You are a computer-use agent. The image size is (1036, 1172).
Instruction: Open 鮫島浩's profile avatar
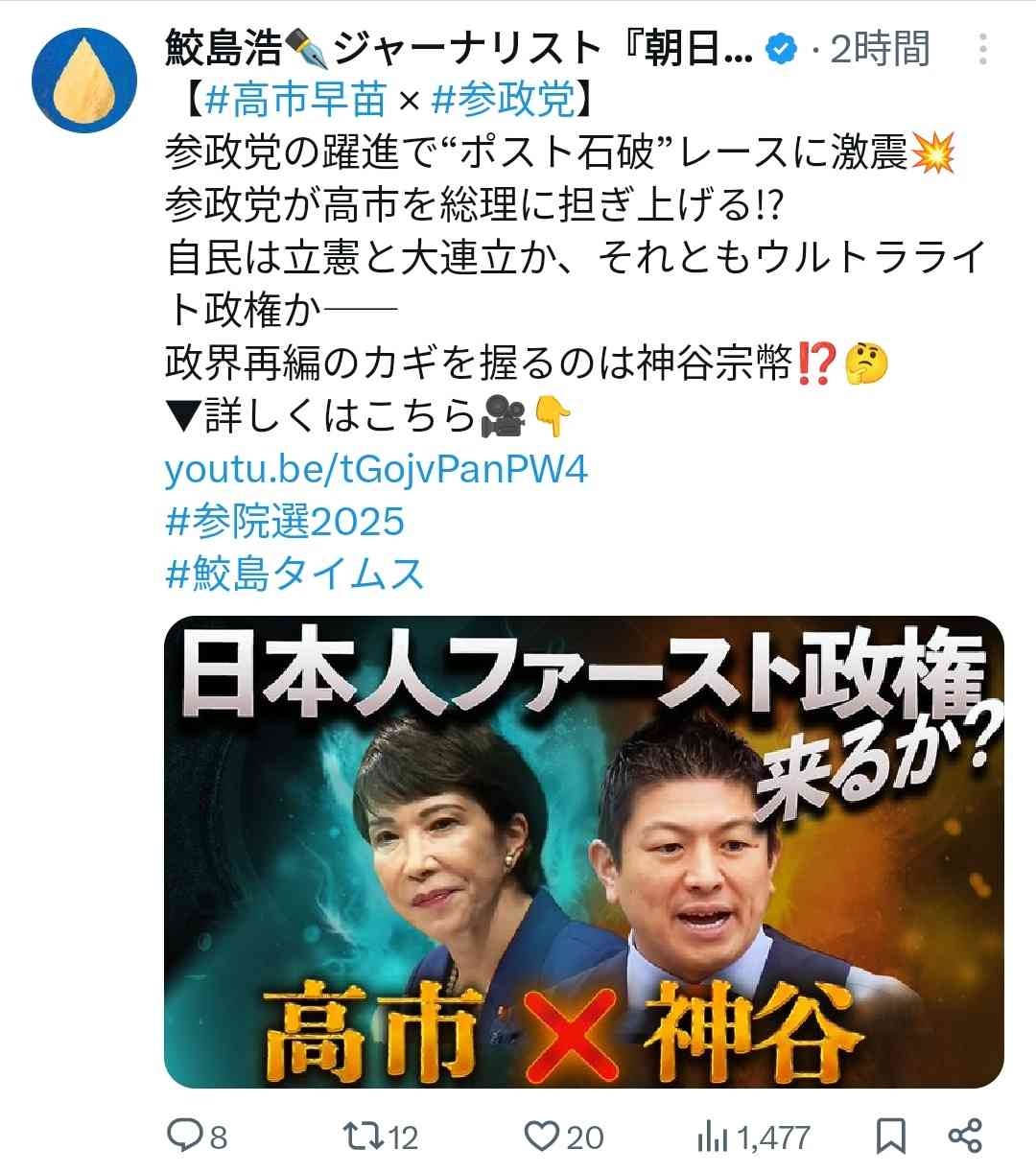84,81
